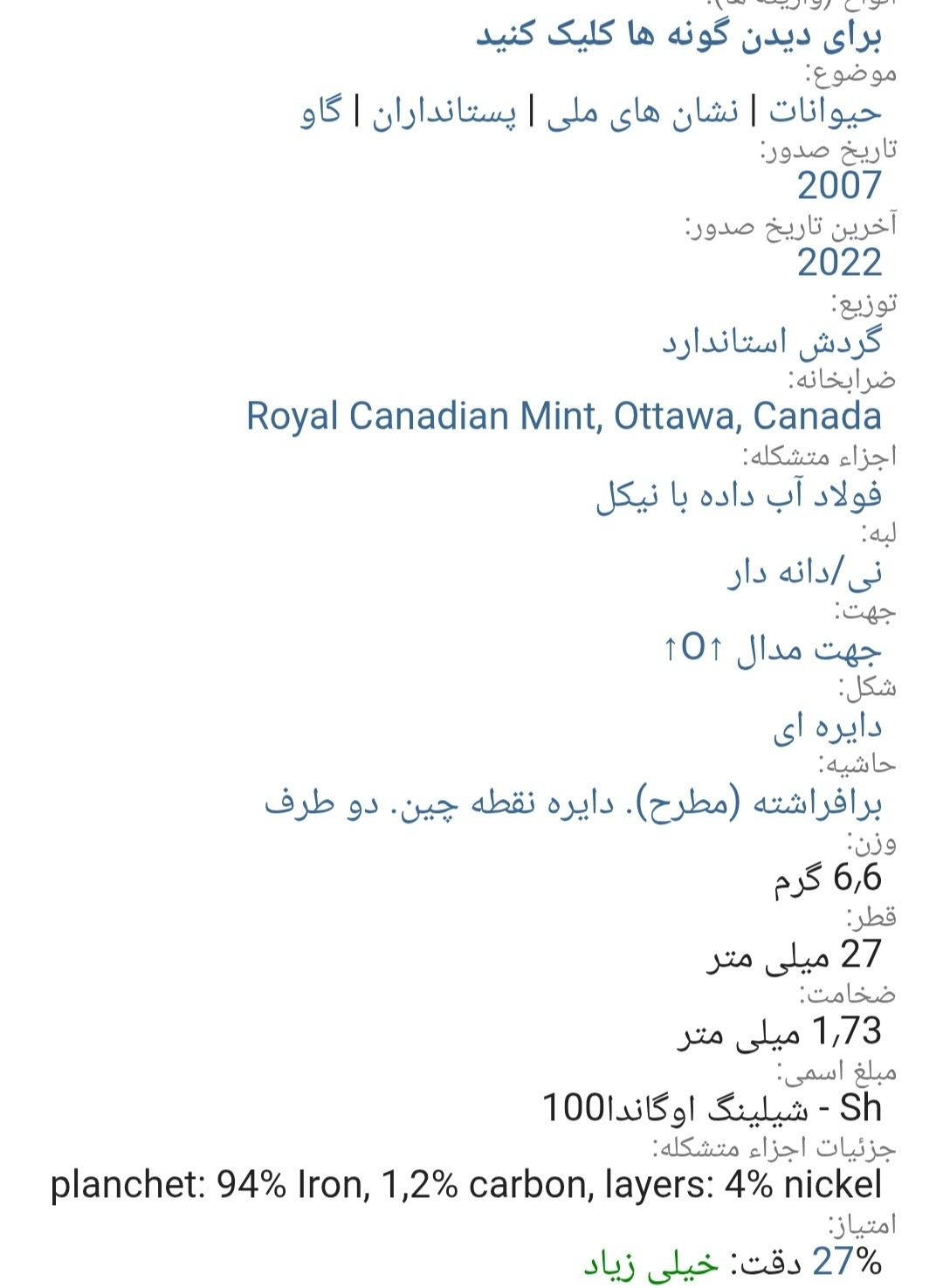Select the 2022 last issue year link
943x1288 pixels.
[839, 263]
